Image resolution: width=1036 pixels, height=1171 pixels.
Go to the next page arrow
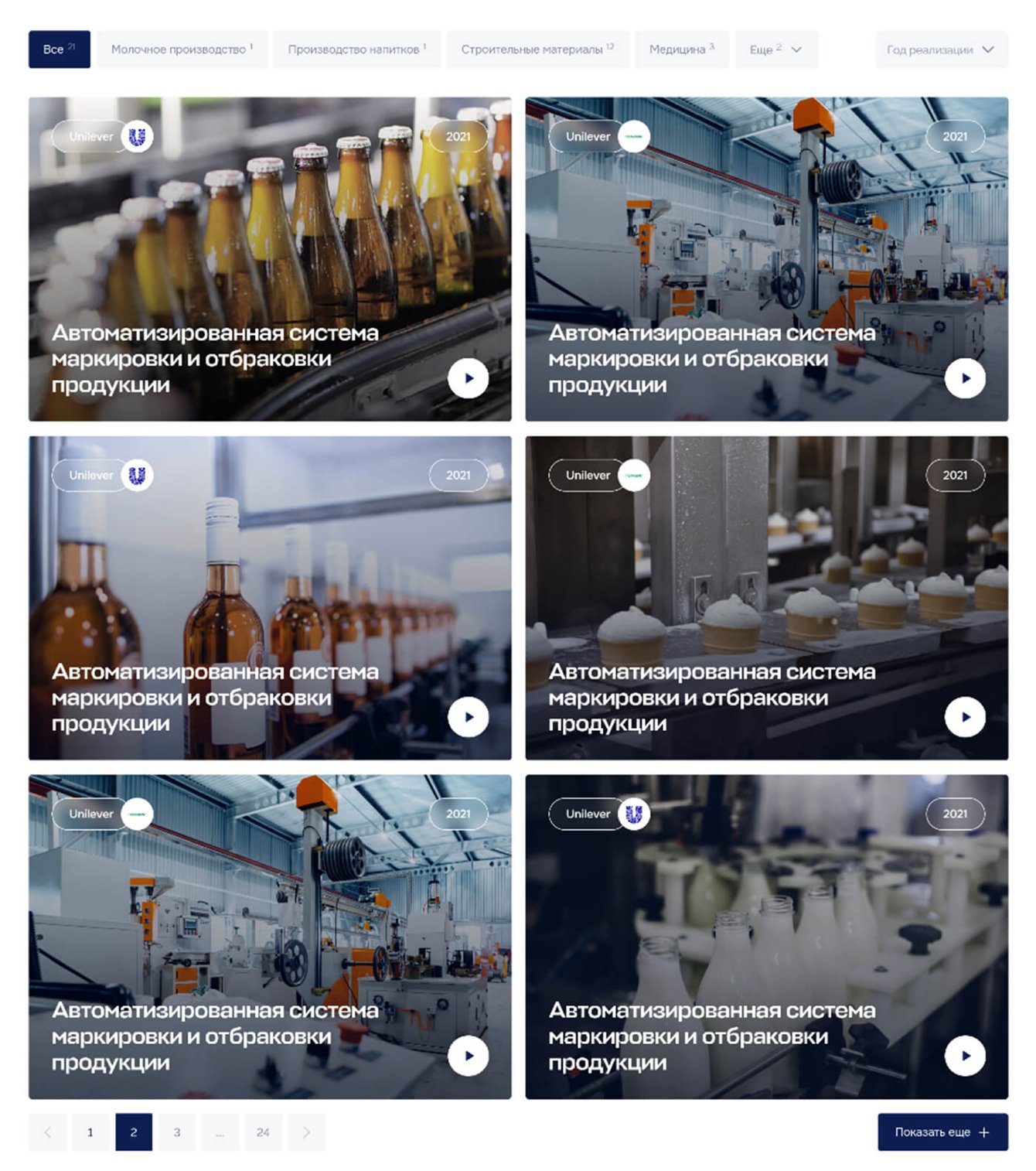tap(306, 1132)
